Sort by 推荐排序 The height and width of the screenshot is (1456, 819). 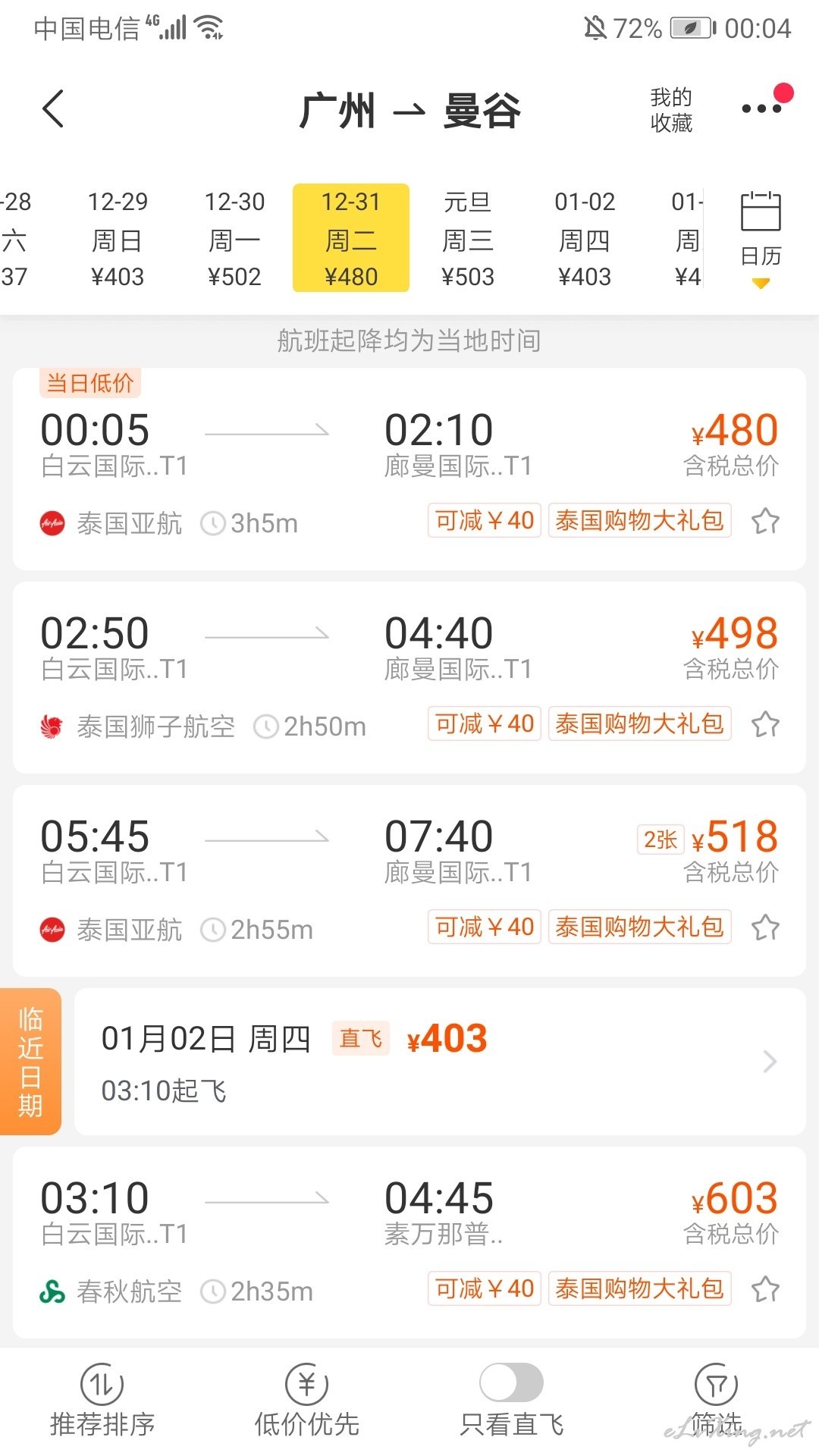pos(102,1401)
